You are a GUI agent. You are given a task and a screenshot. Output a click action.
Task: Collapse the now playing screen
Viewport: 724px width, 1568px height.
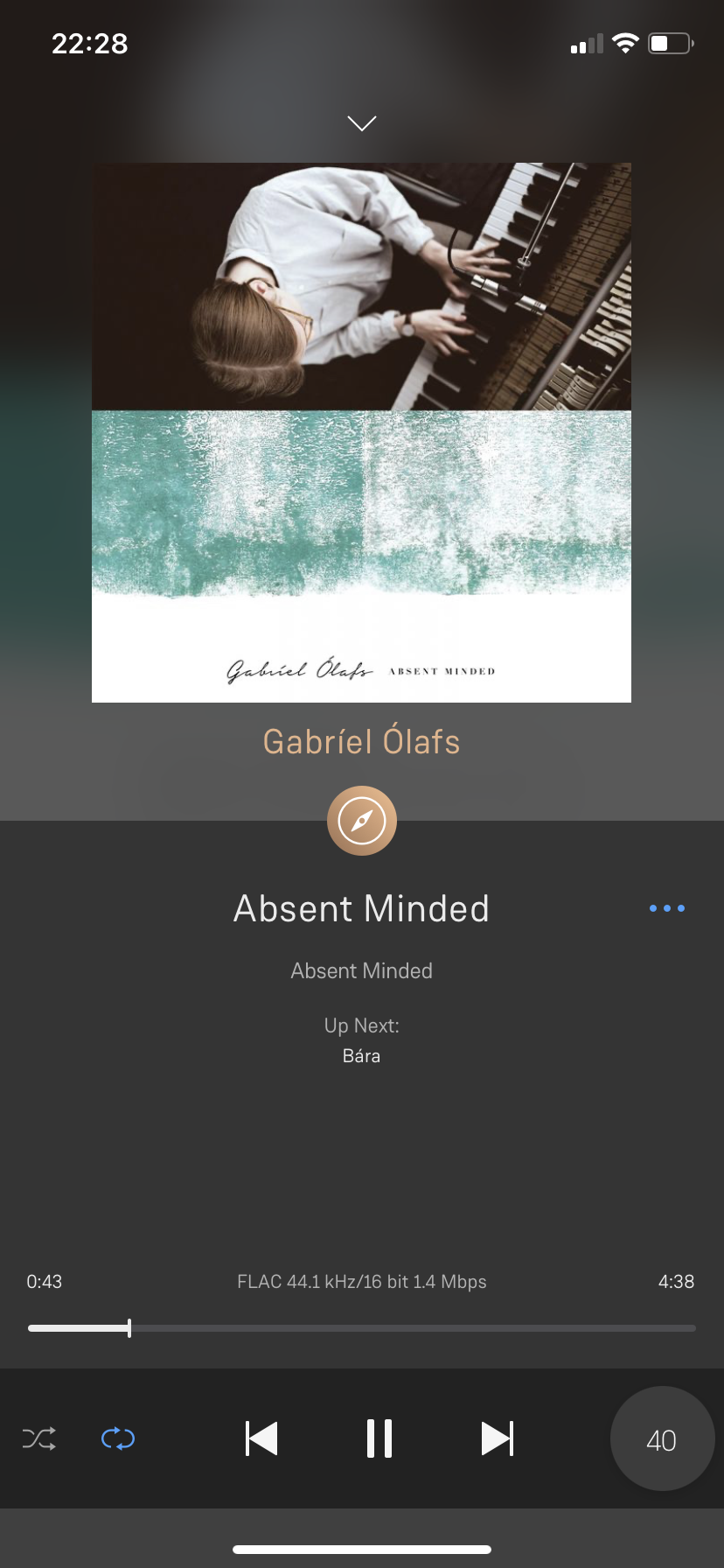point(361,123)
